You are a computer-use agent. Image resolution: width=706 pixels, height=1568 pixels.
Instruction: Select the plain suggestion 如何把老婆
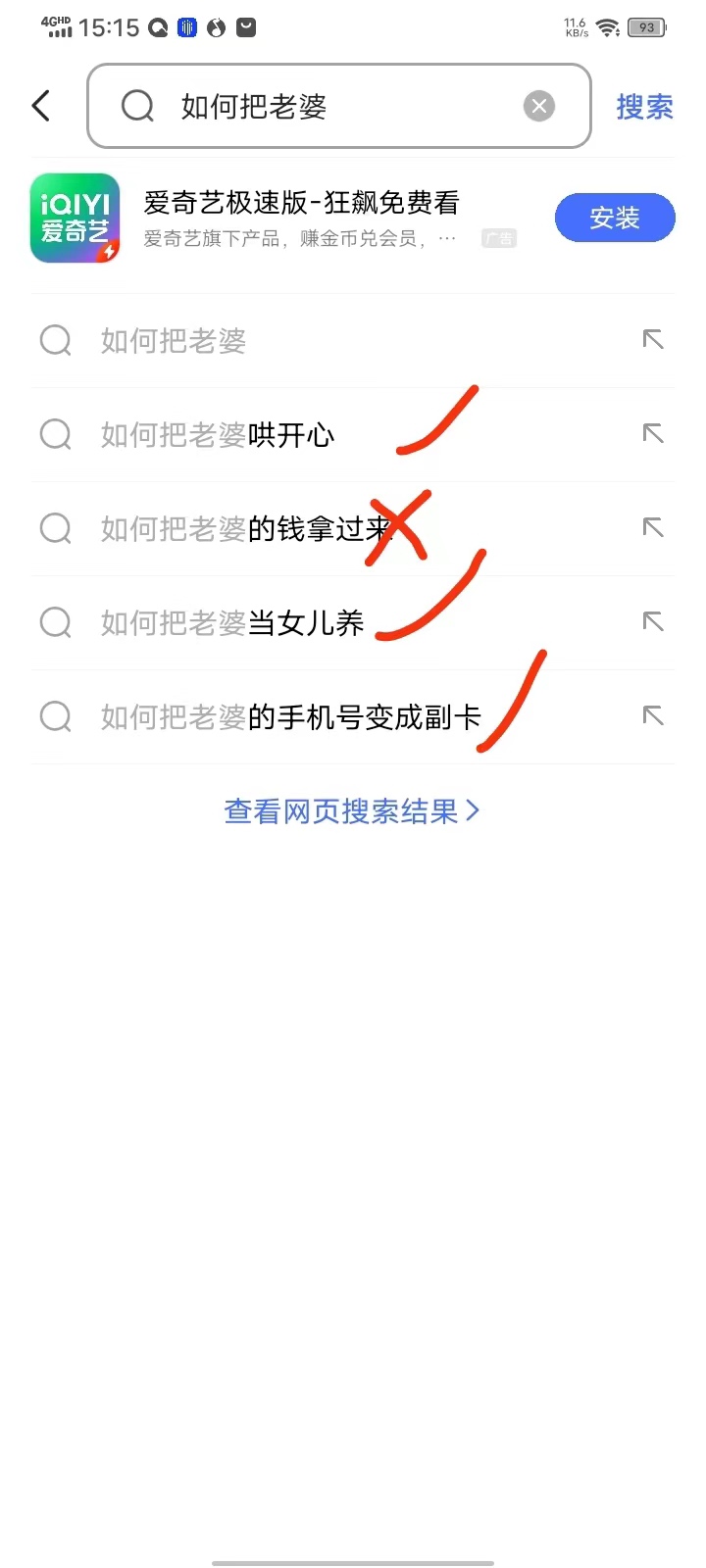click(x=174, y=341)
